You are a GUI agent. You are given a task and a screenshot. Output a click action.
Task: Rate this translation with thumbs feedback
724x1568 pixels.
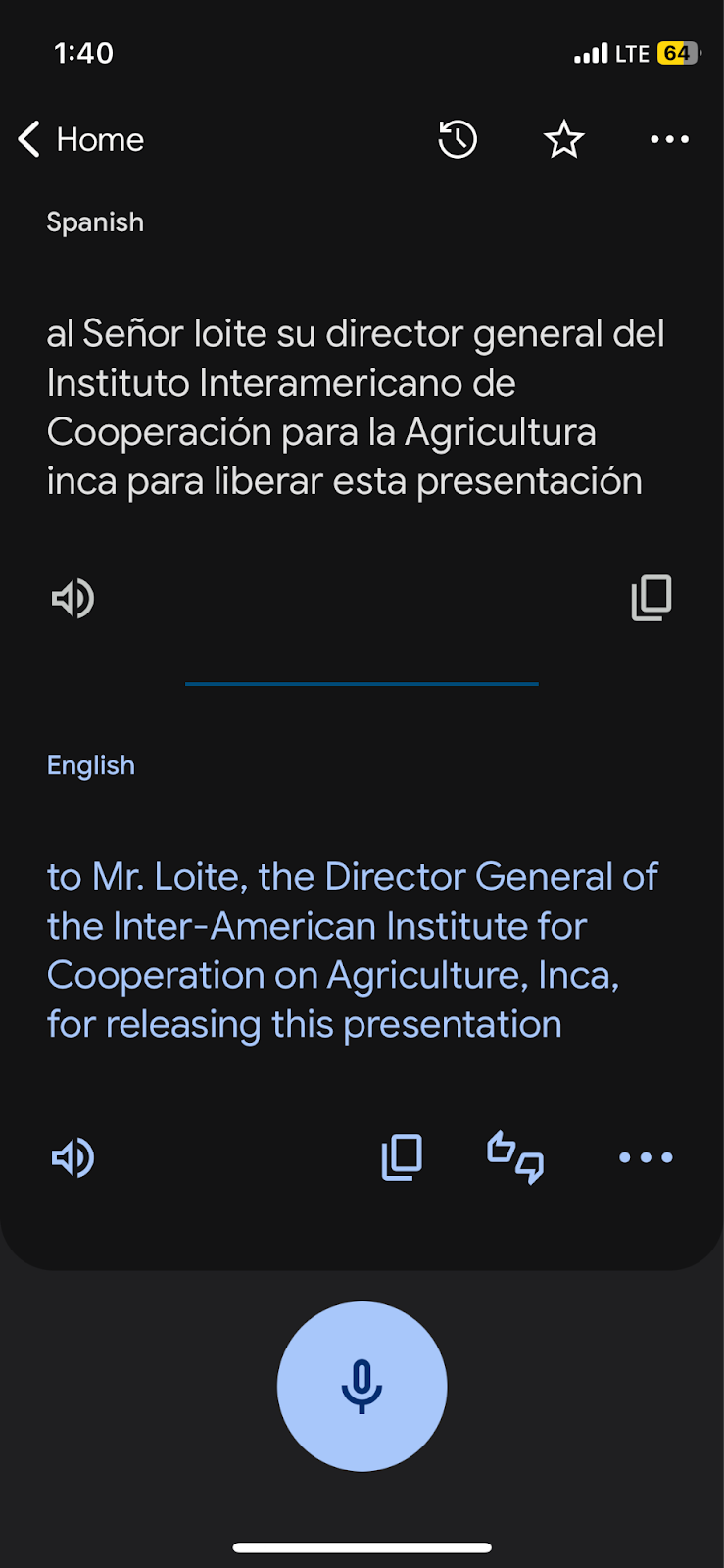pos(515,1157)
